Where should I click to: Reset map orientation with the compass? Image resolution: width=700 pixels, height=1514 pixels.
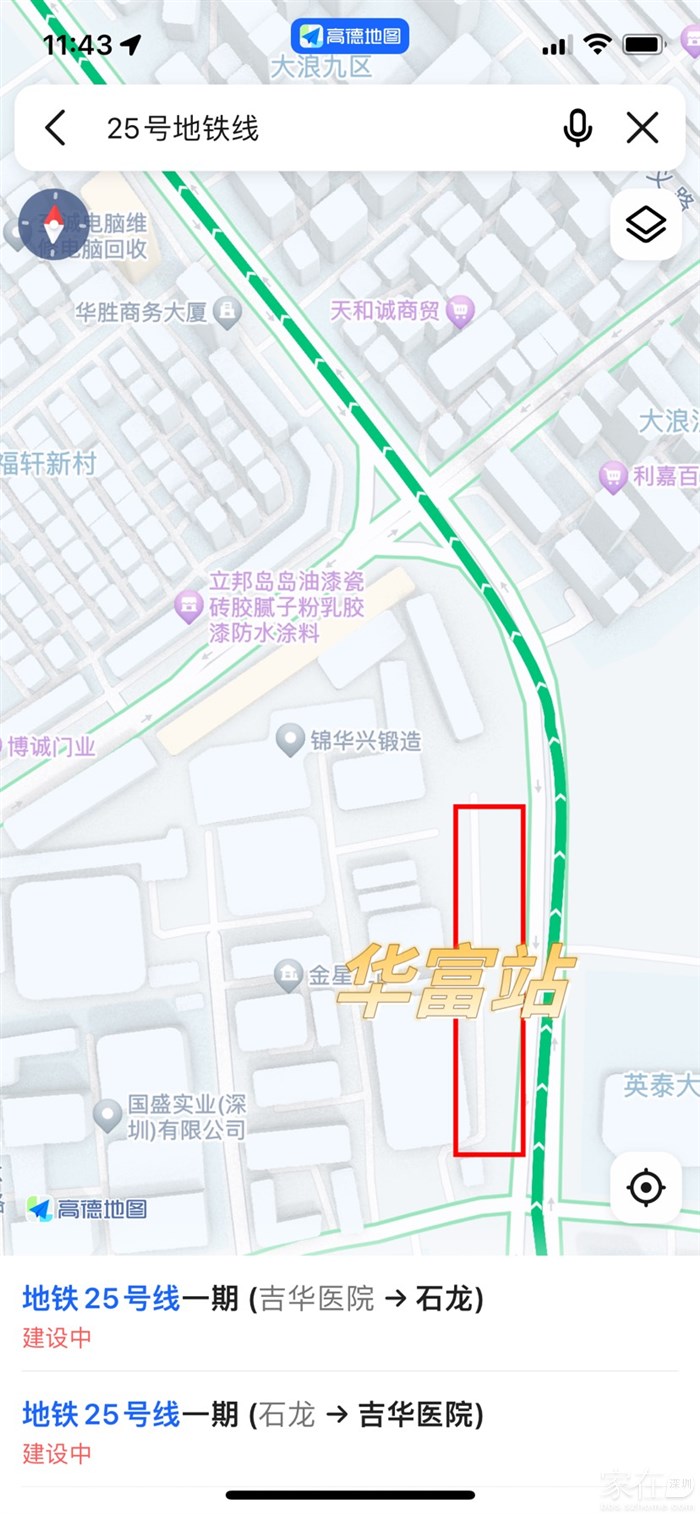click(x=54, y=225)
